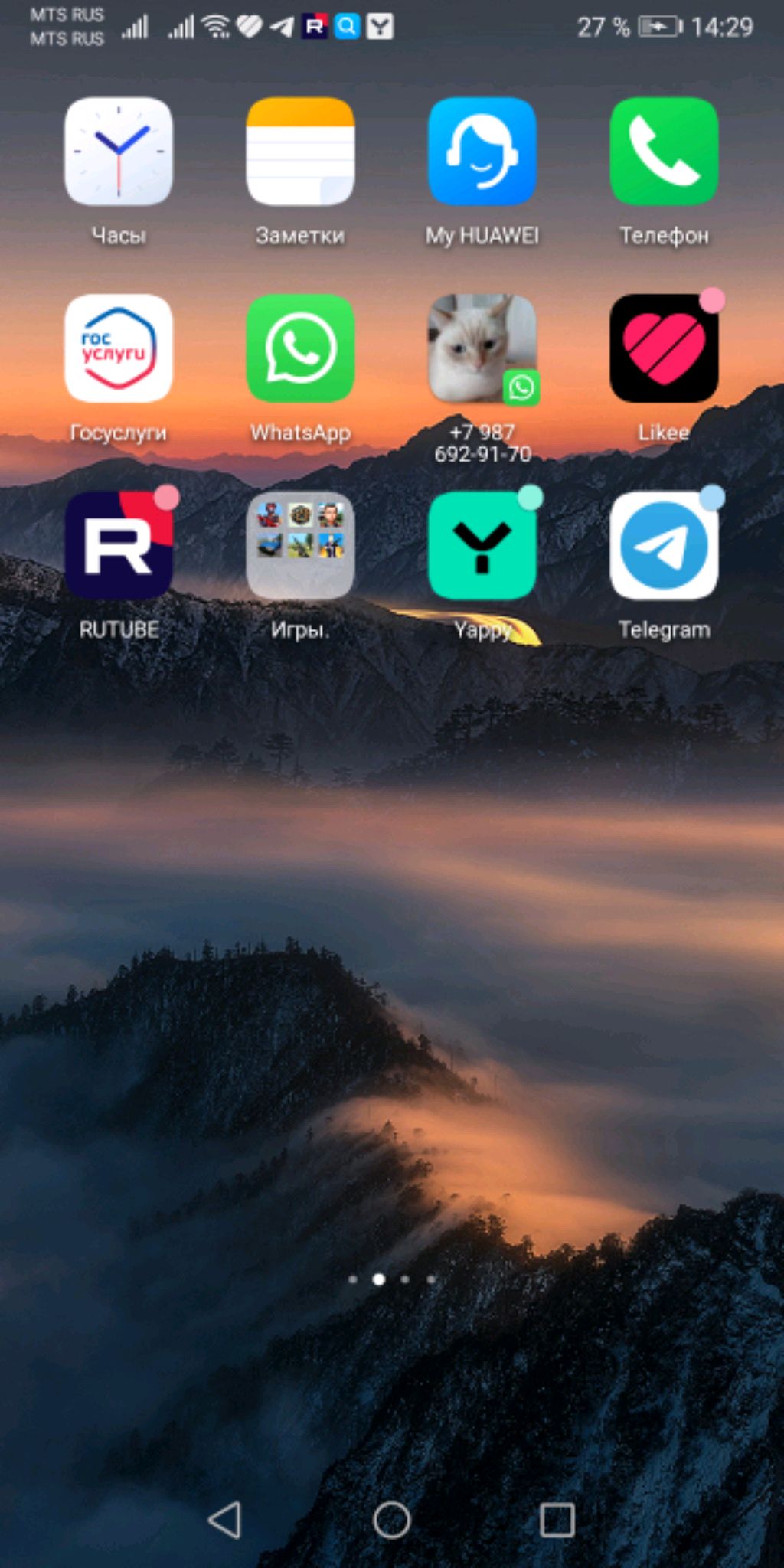The width and height of the screenshot is (784, 1568).
Task: Open My HUAWEI app
Action: coord(482,152)
